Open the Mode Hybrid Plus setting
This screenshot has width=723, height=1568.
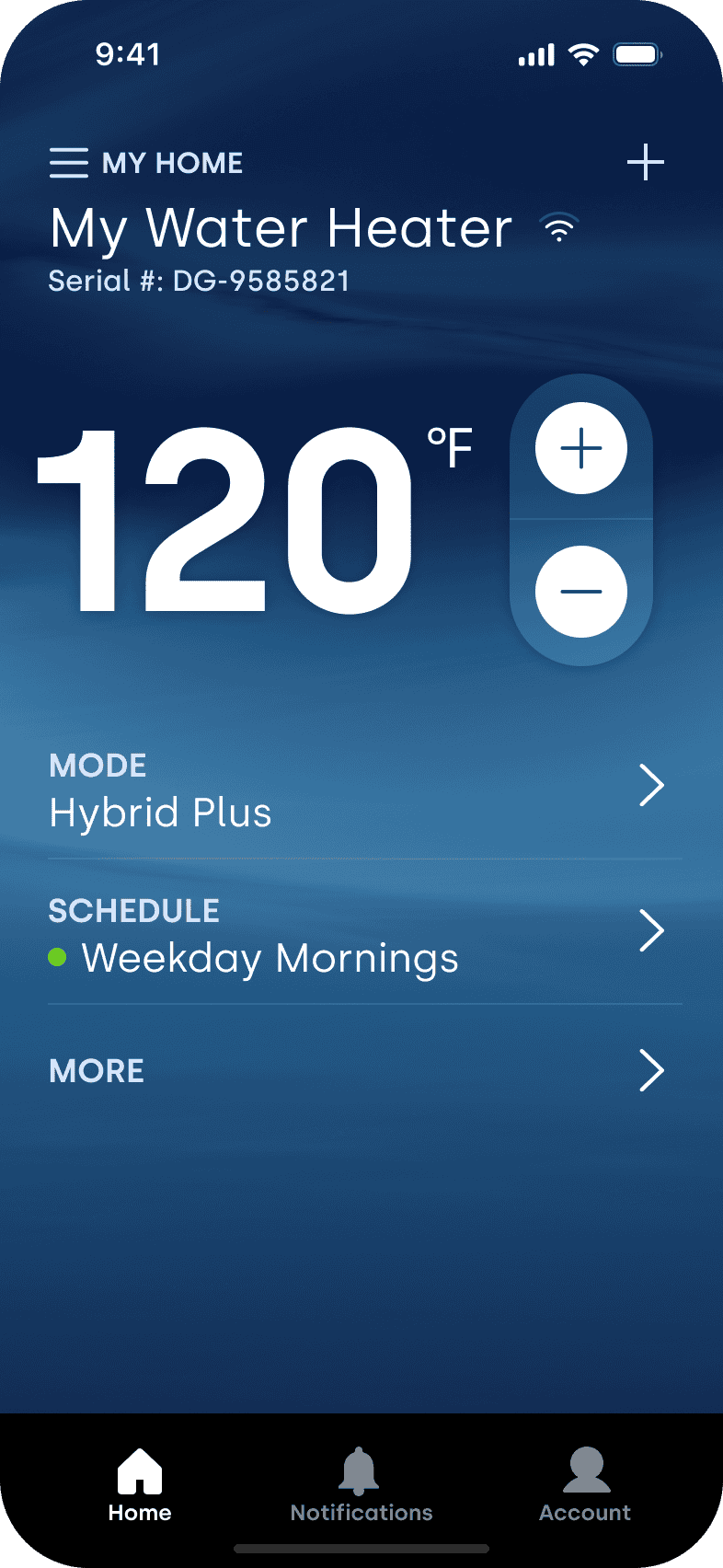point(365,789)
